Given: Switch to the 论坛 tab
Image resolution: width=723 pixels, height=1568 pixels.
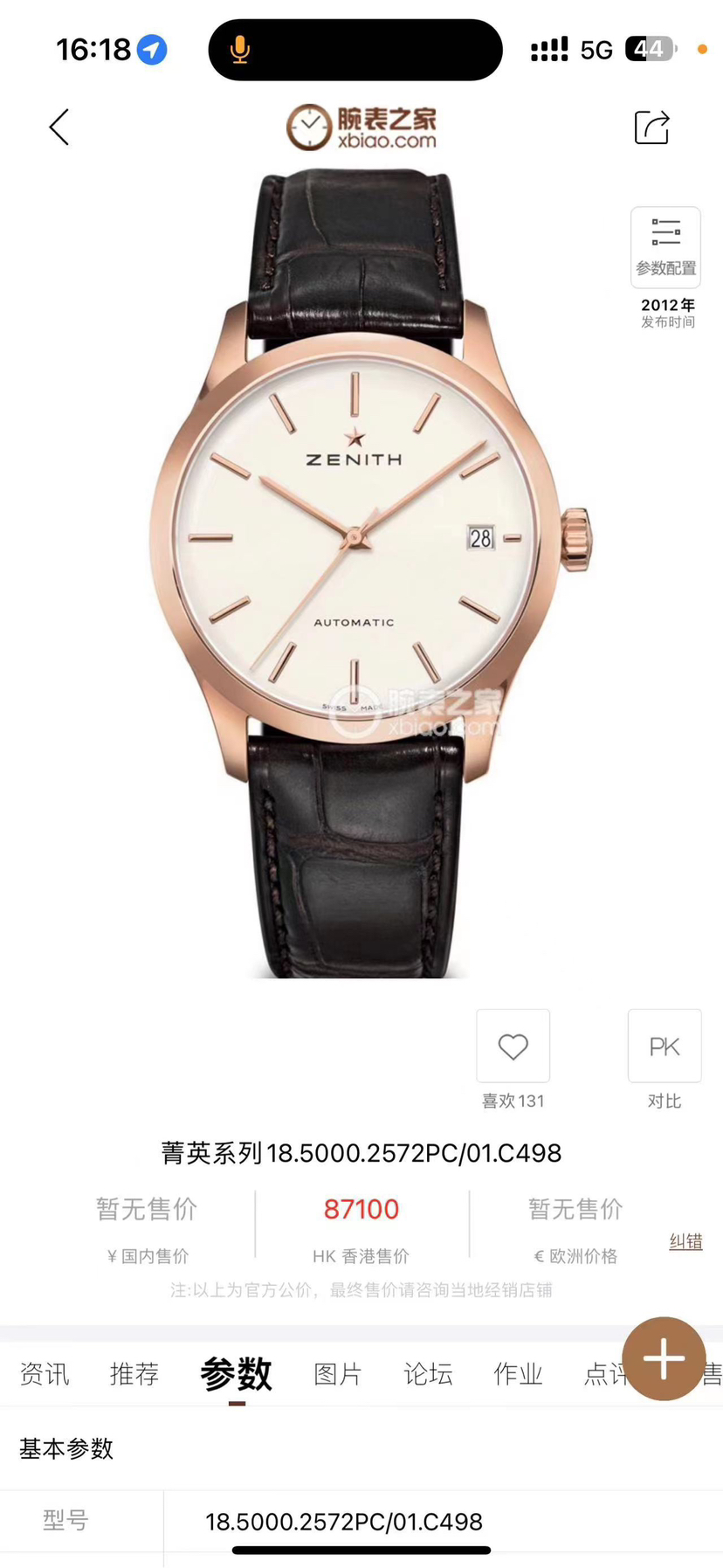Looking at the screenshot, I should point(428,1374).
